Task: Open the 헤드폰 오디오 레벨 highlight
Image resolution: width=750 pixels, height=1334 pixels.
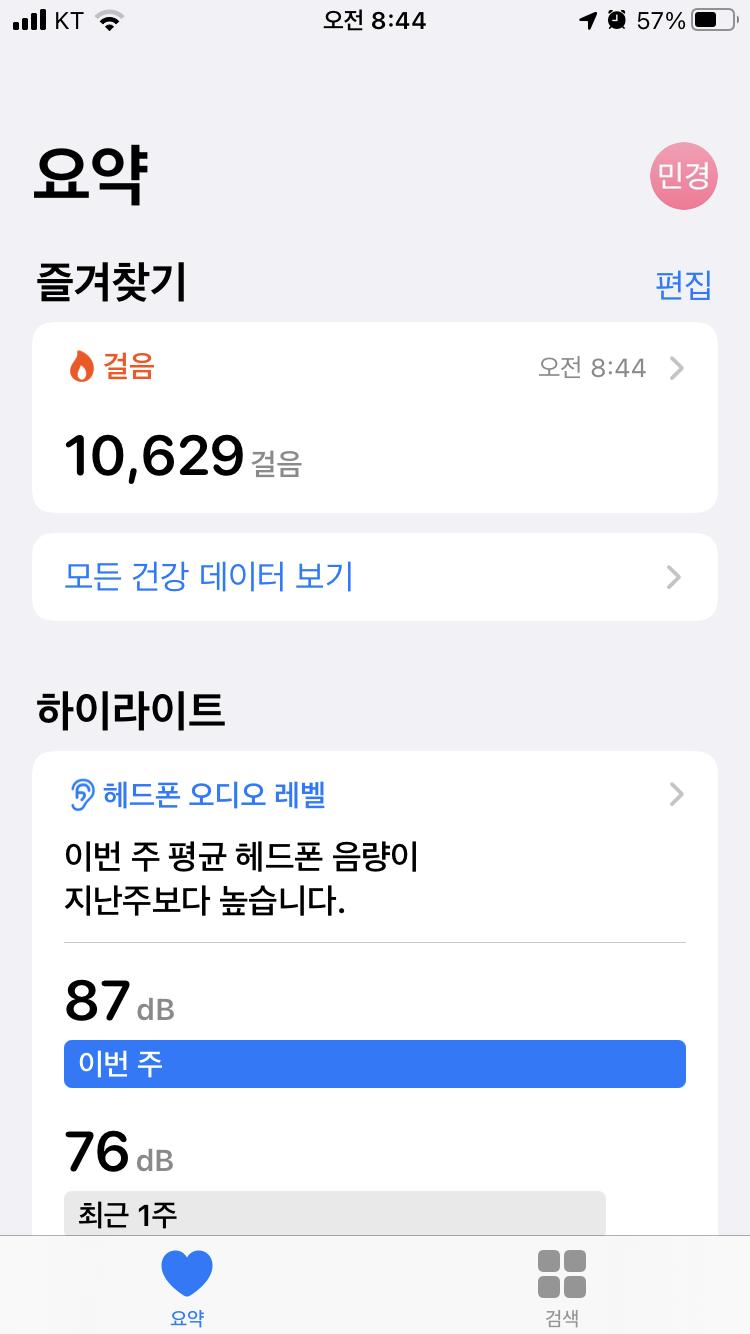Action: click(x=374, y=795)
